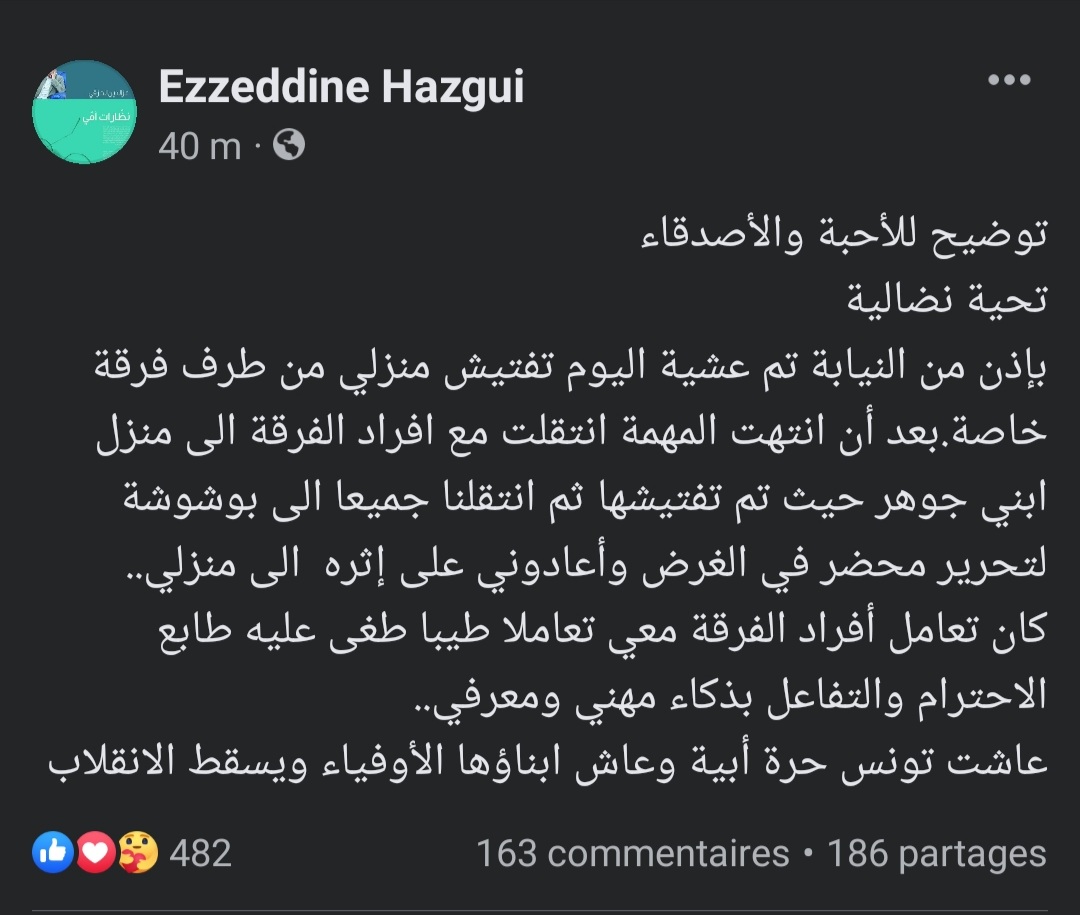Open Ezzeddine Hazgui's profile name link
This screenshot has height=915, width=1080.
[341, 89]
